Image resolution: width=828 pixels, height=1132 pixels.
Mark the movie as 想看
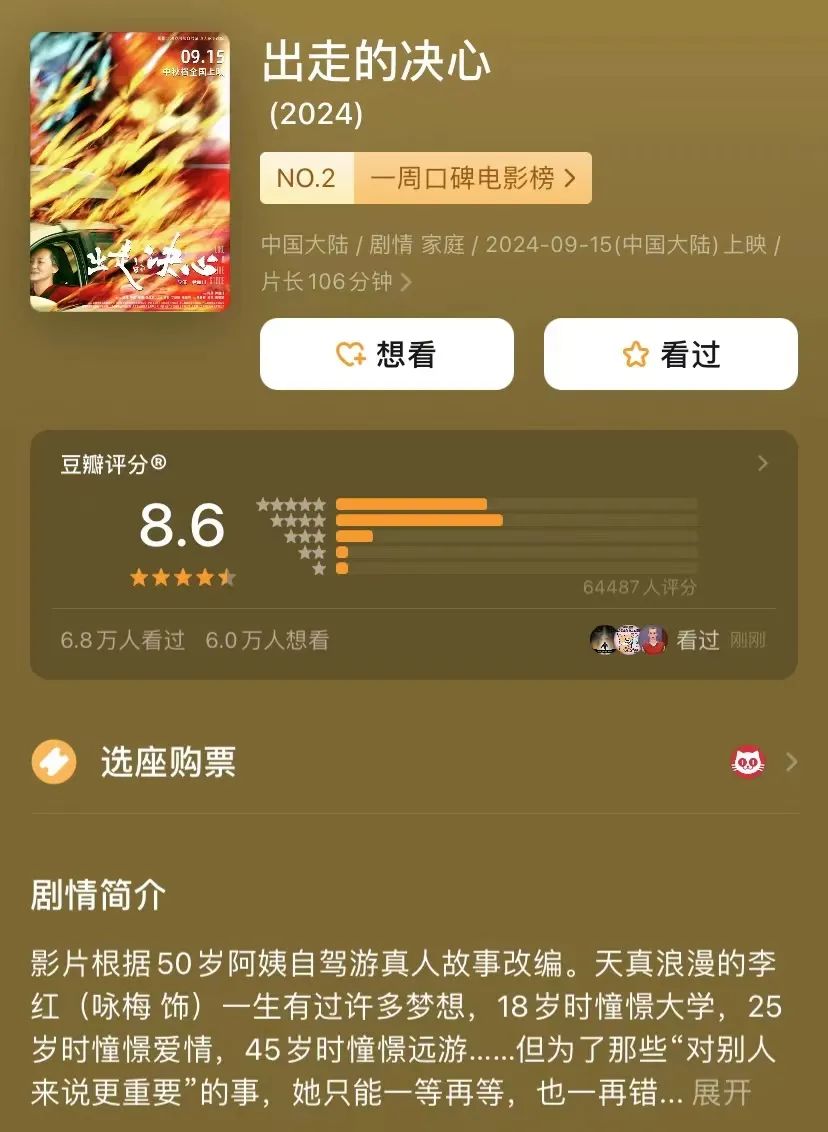(386, 354)
